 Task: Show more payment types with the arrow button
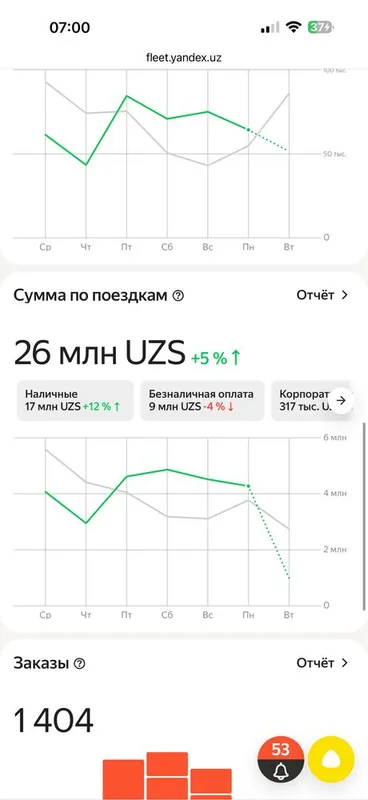341,401
